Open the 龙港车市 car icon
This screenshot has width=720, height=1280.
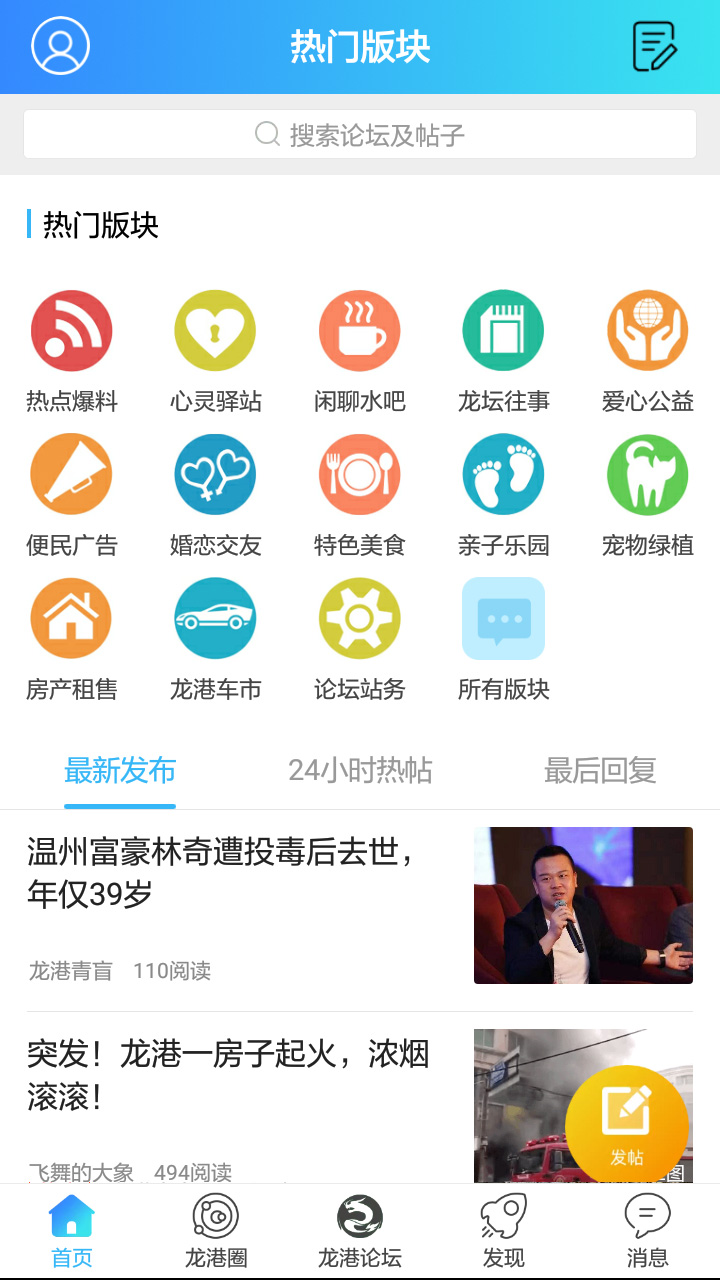215,618
